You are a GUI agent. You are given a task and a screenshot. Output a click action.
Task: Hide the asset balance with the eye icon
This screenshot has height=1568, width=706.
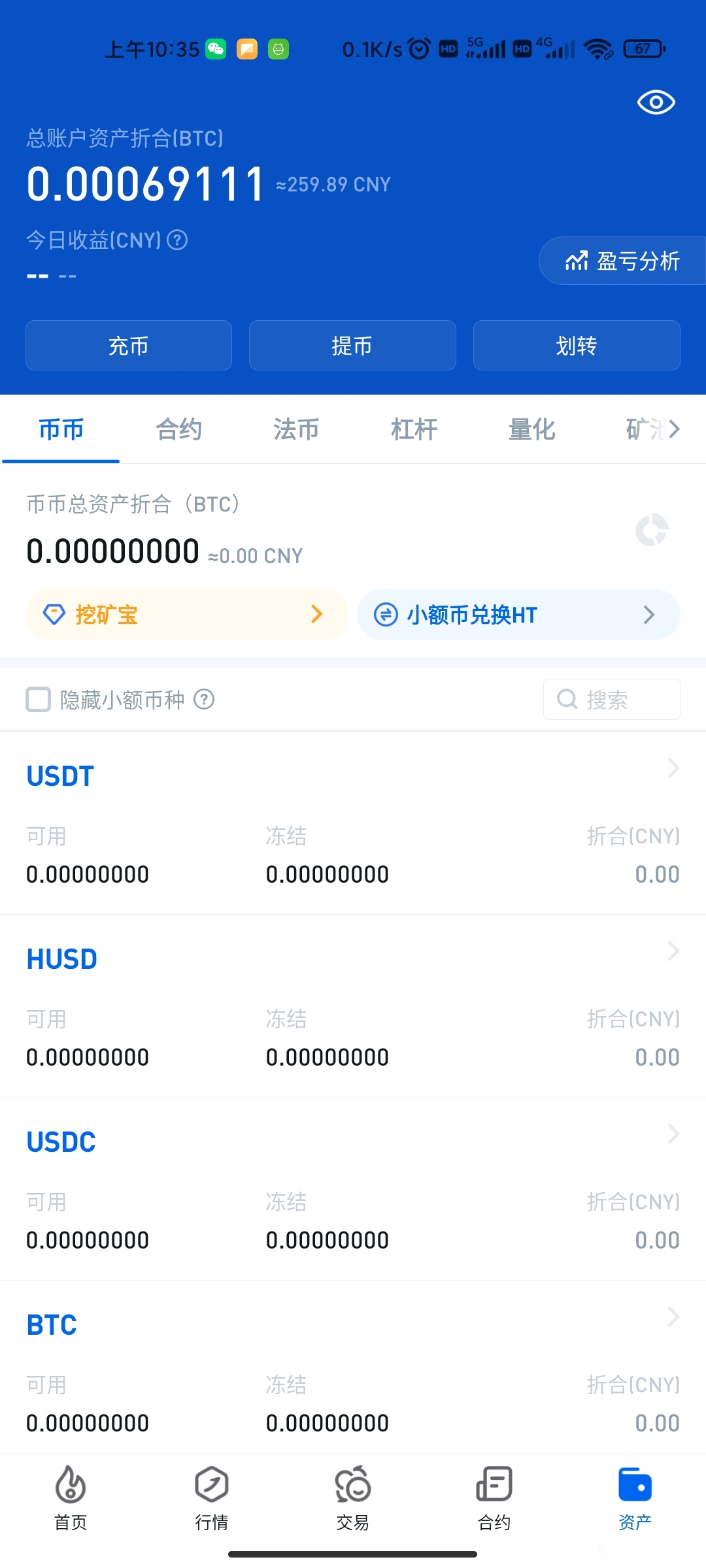coord(656,102)
